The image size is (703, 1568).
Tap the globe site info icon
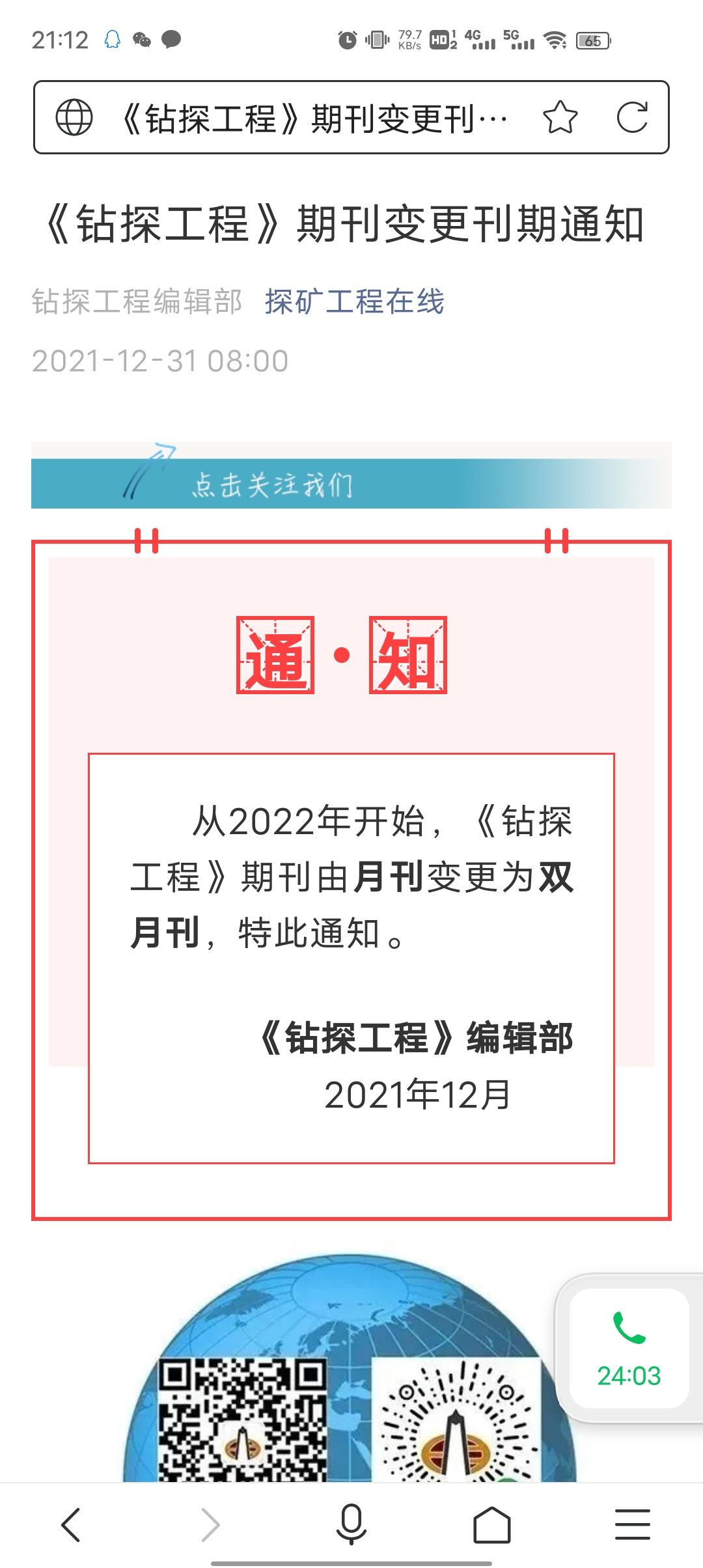pyautogui.click(x=74, y=118)
